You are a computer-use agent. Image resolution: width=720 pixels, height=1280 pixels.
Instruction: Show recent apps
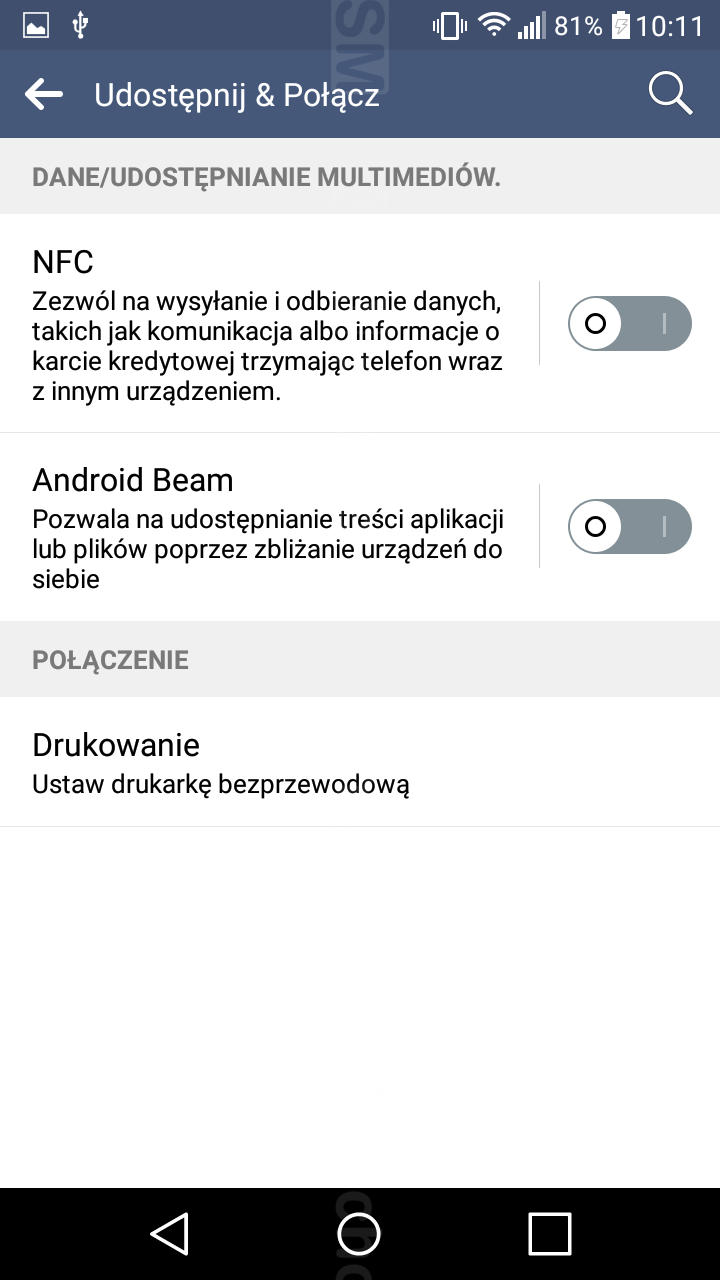(x=549, y=1233)
